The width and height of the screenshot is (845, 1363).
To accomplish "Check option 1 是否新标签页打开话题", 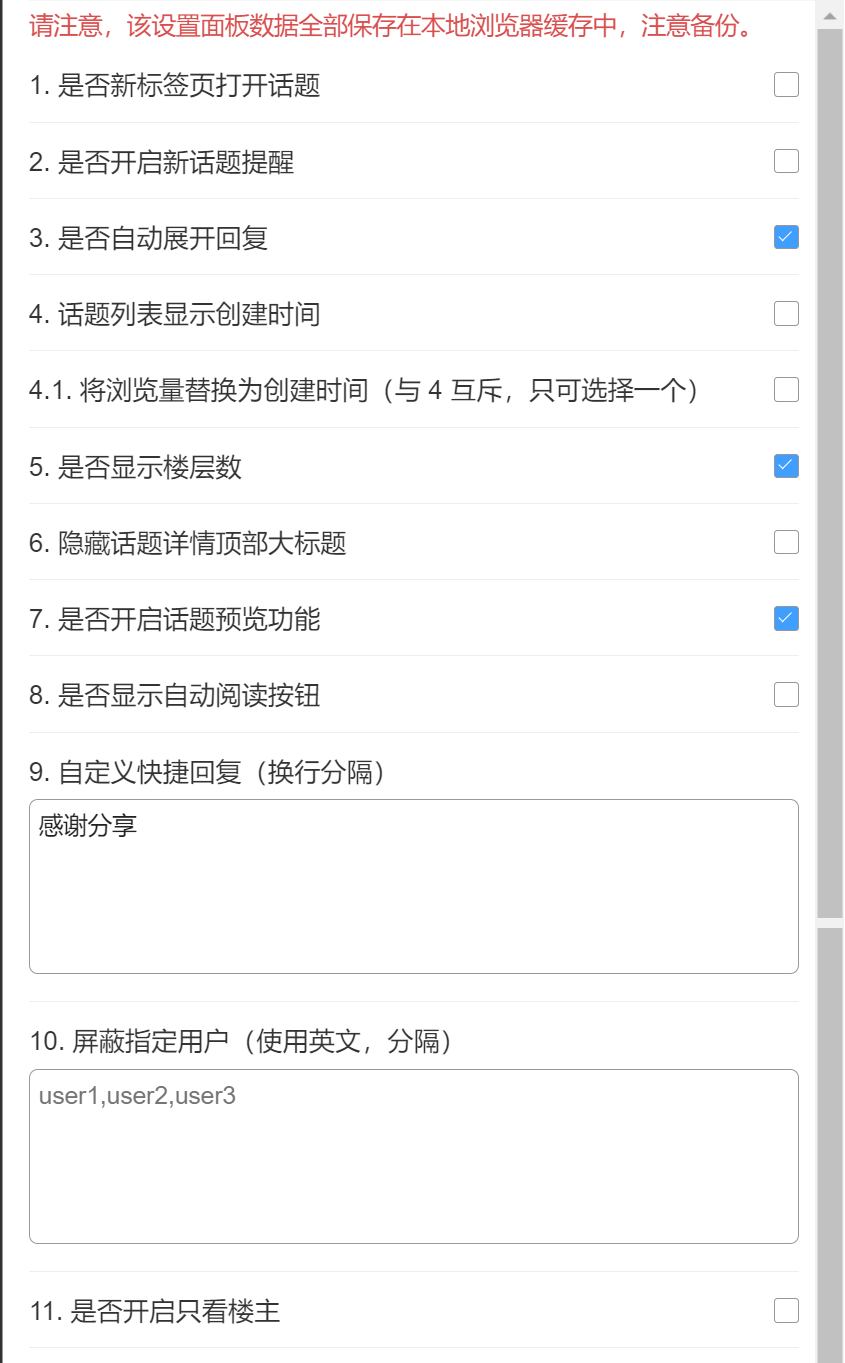I will point(786,85).
